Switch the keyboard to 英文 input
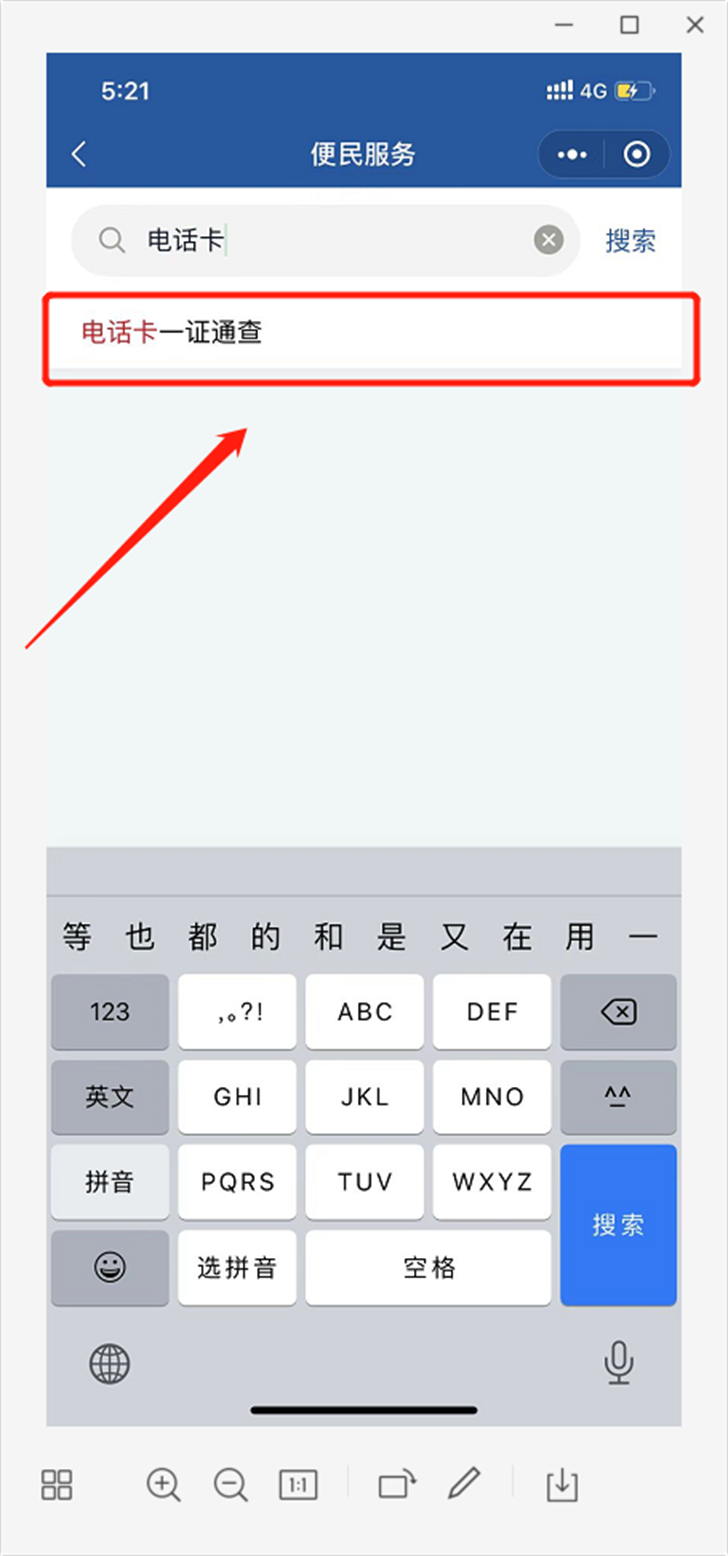The image size is (728, 1556). click(110, 1097)
